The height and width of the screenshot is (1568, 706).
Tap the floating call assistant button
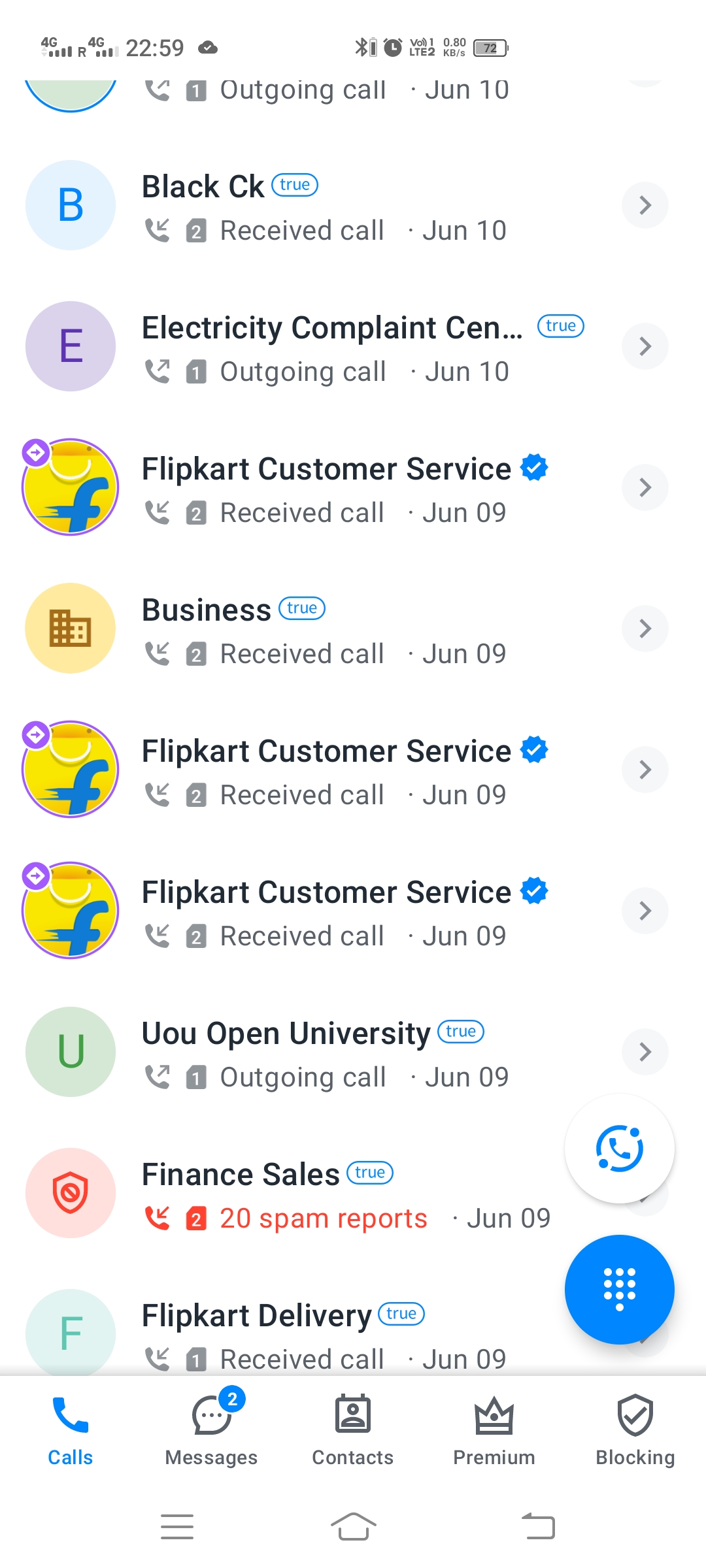click(619, 1148)
